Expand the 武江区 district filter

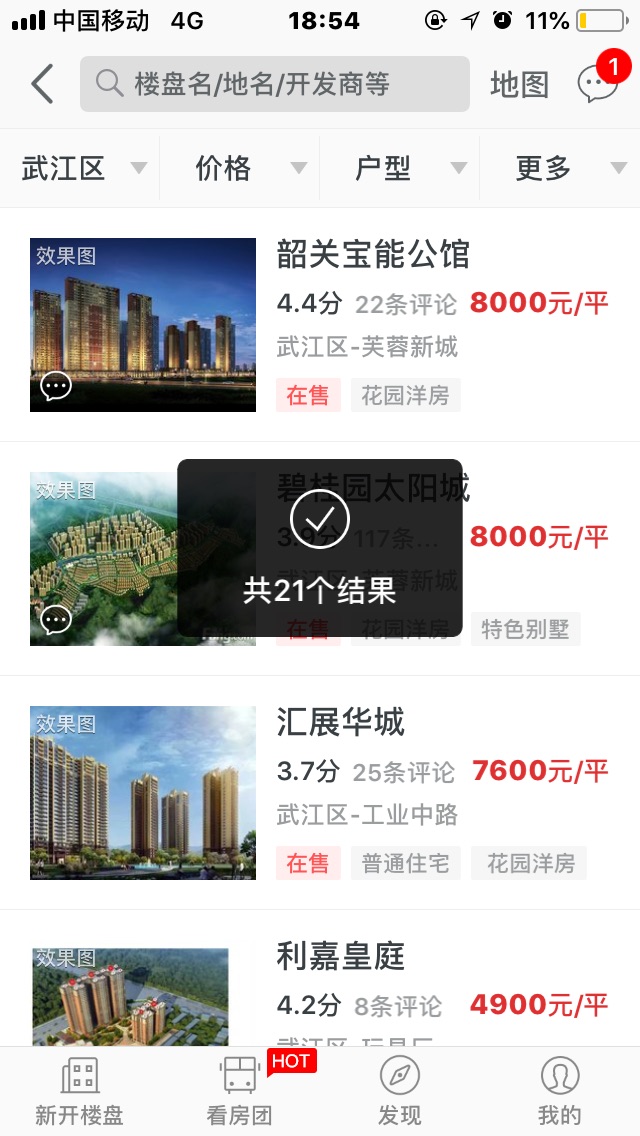(80, 168)
